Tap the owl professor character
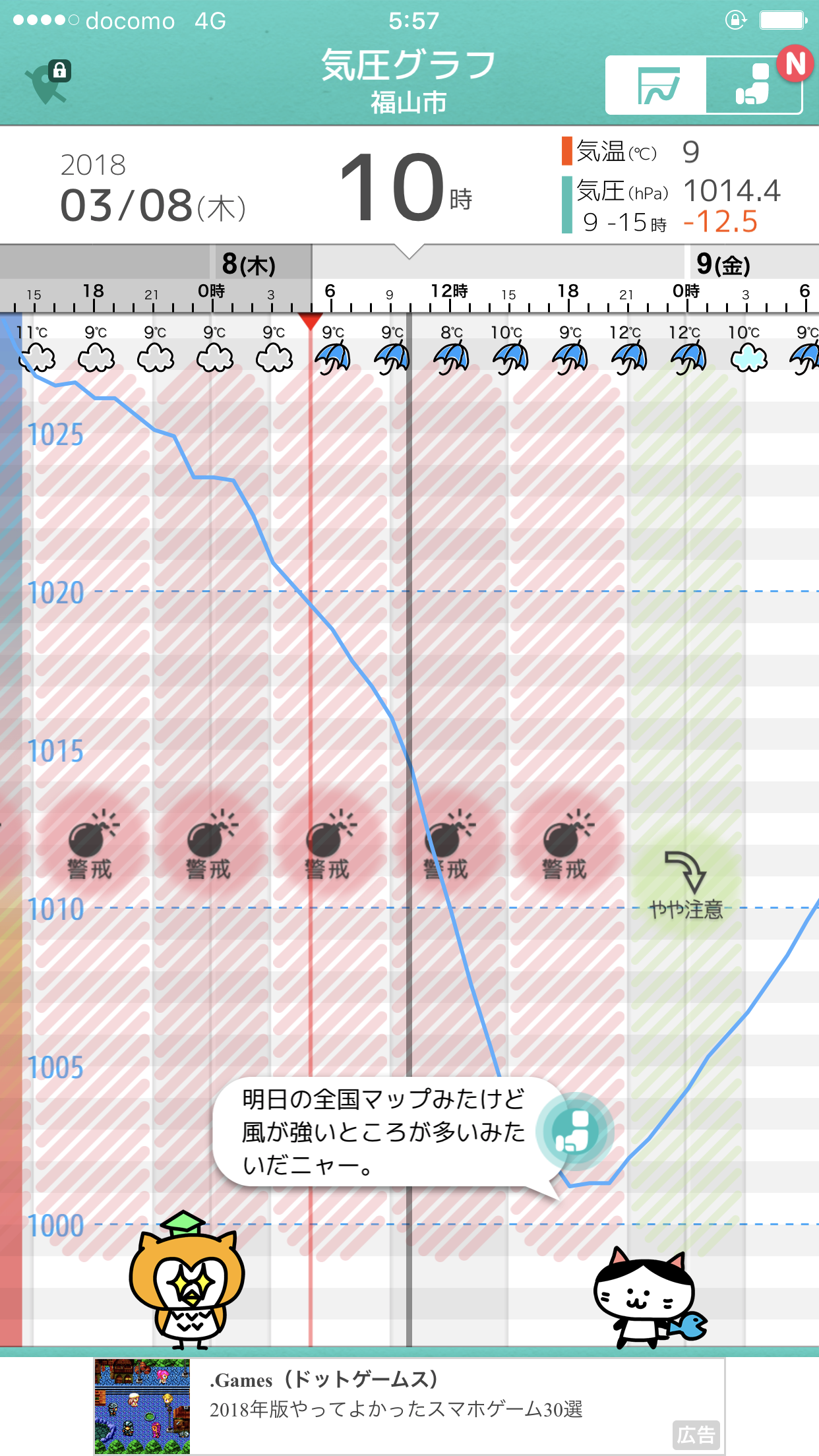Screen dimensions: 819x1456 187,1281
